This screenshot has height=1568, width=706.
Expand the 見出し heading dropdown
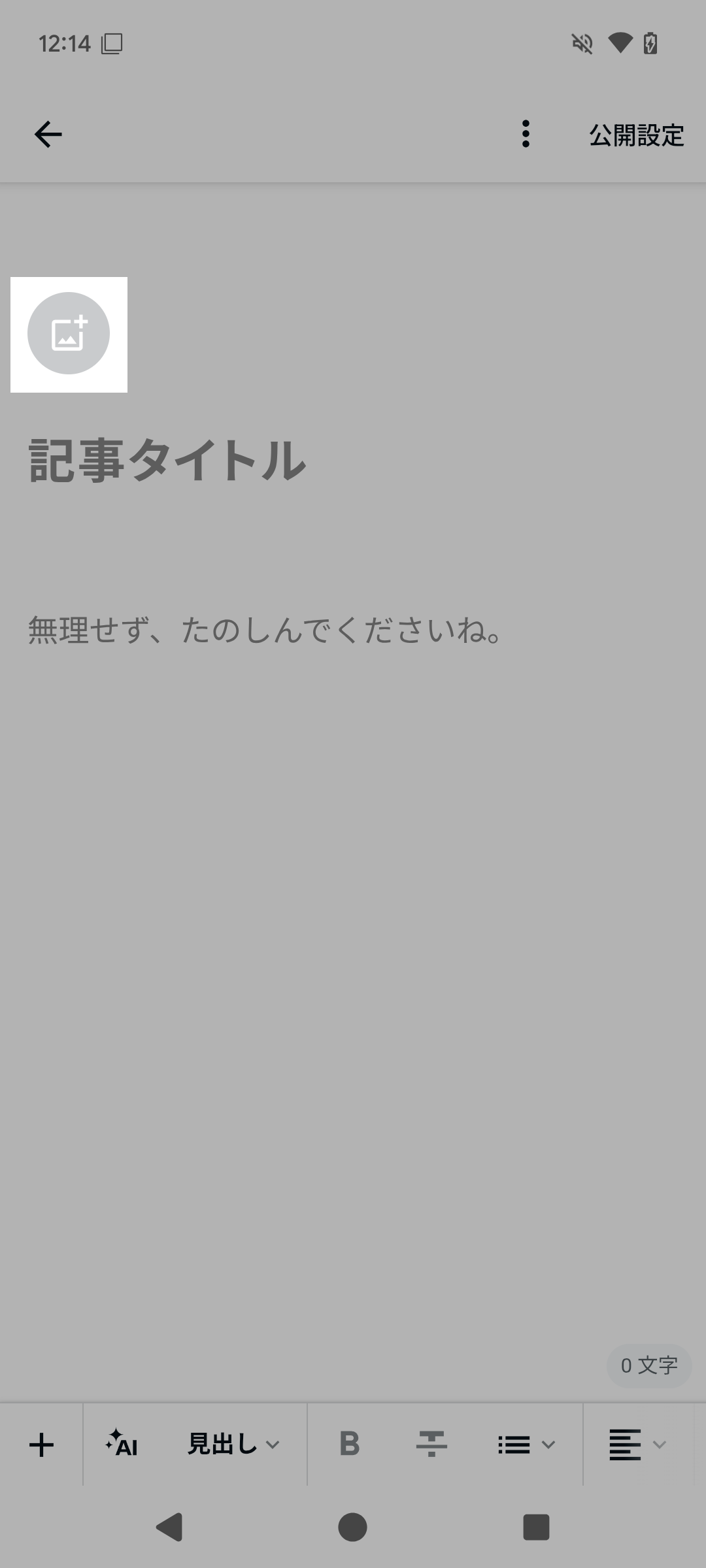coord(233,1444)
